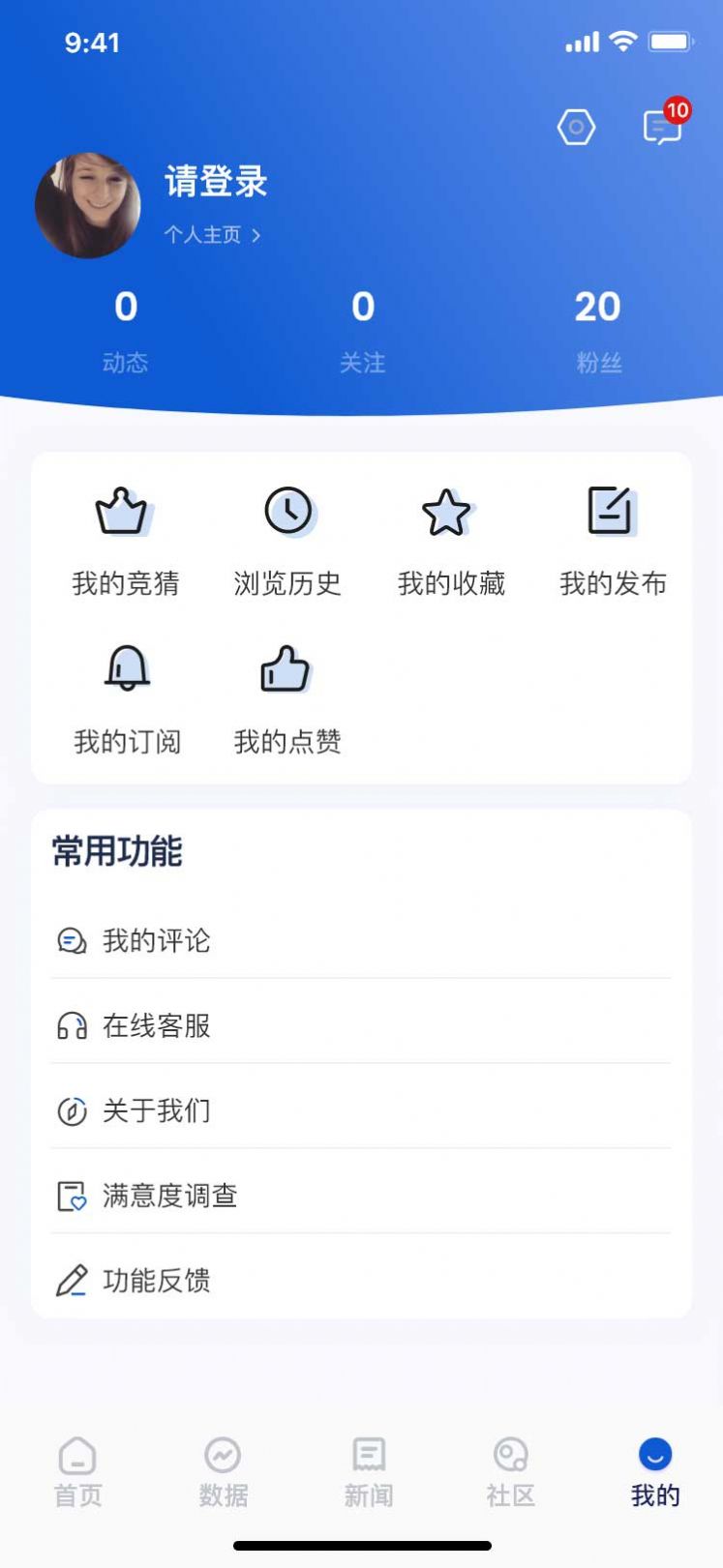Open the settings hexagon icon

pos(577,126)
